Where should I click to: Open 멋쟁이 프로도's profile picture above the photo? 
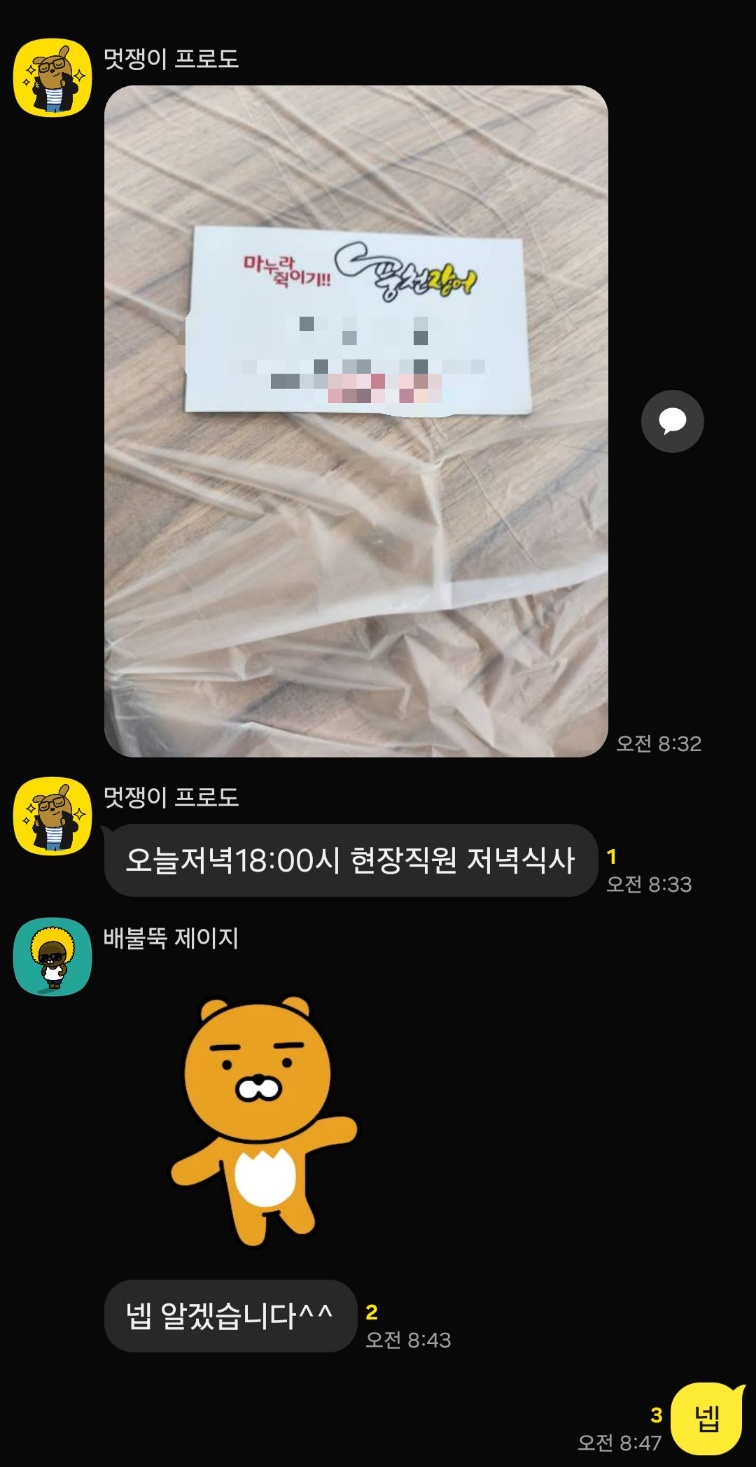coord(53,78)
